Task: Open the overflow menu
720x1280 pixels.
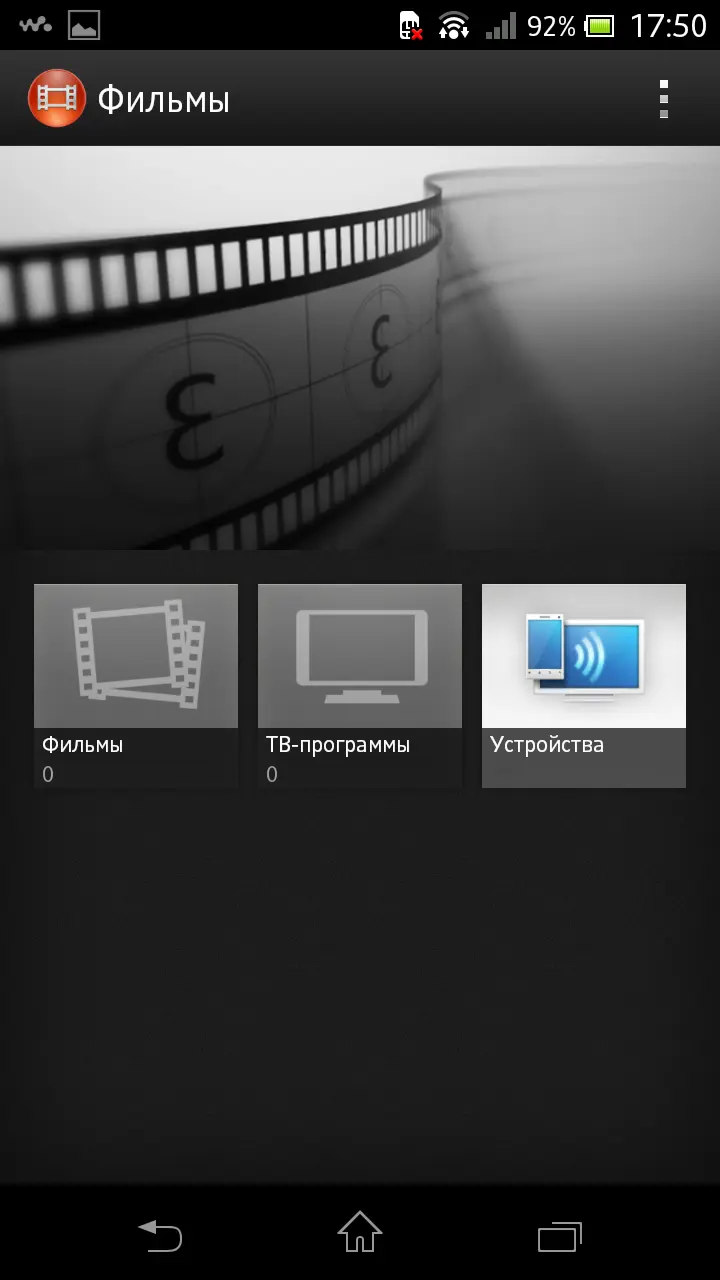Action: (663, 99)
